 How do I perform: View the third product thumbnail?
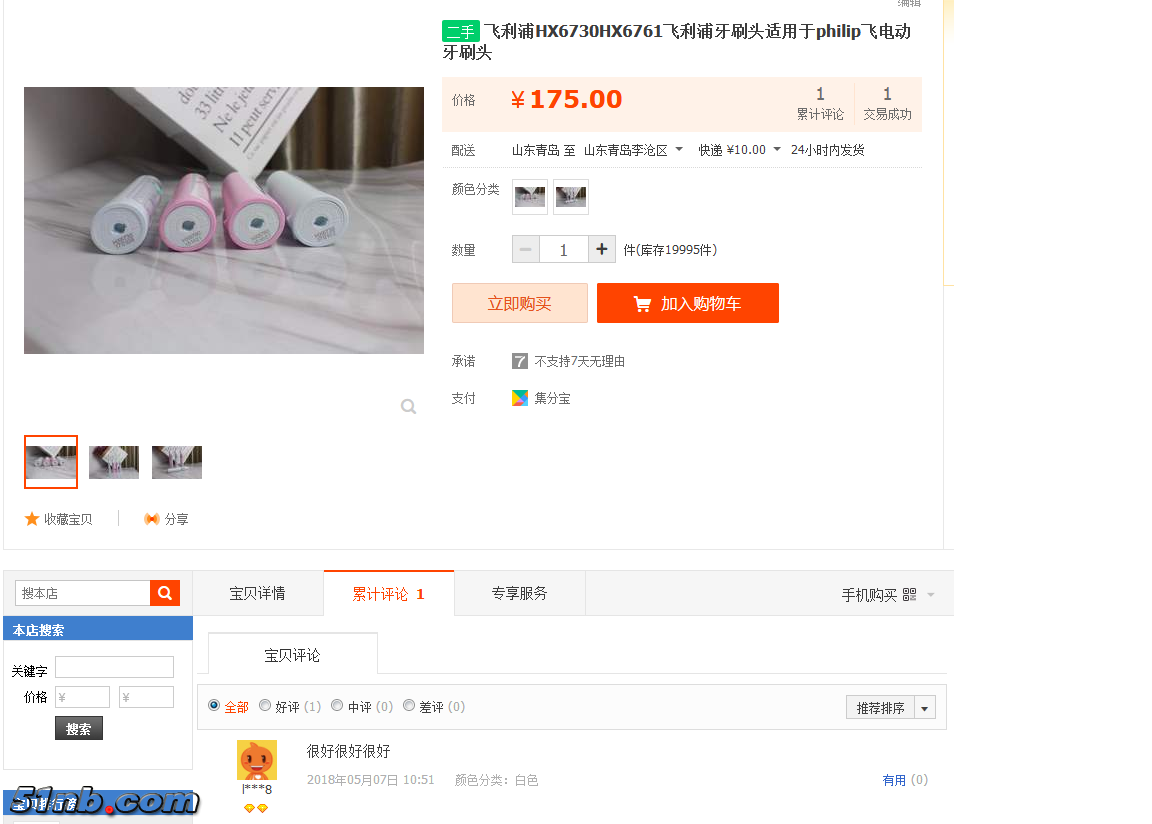(x=177, y=462)
